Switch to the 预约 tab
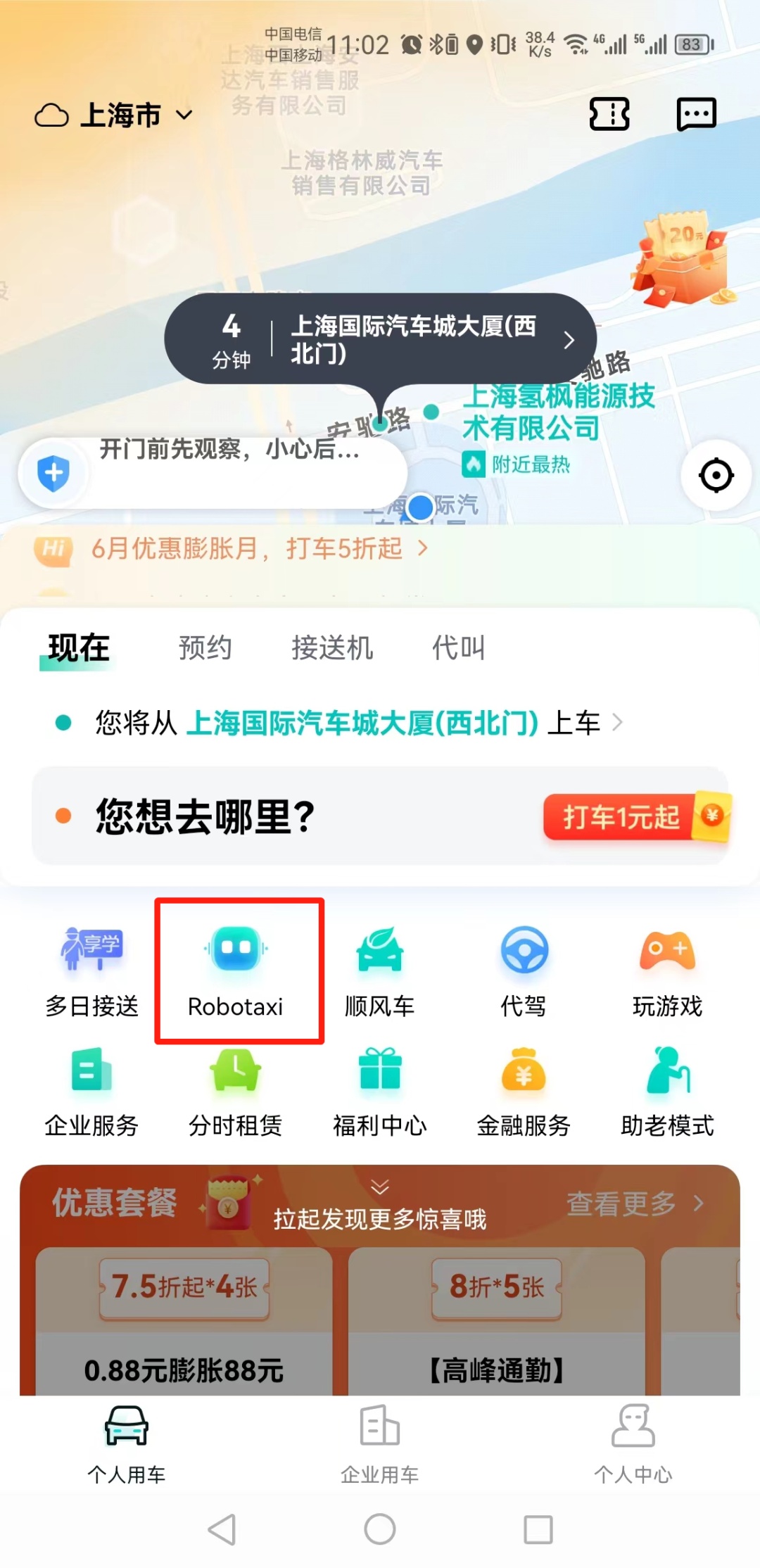Screen dimensions: 760x1568 [205, 647]
